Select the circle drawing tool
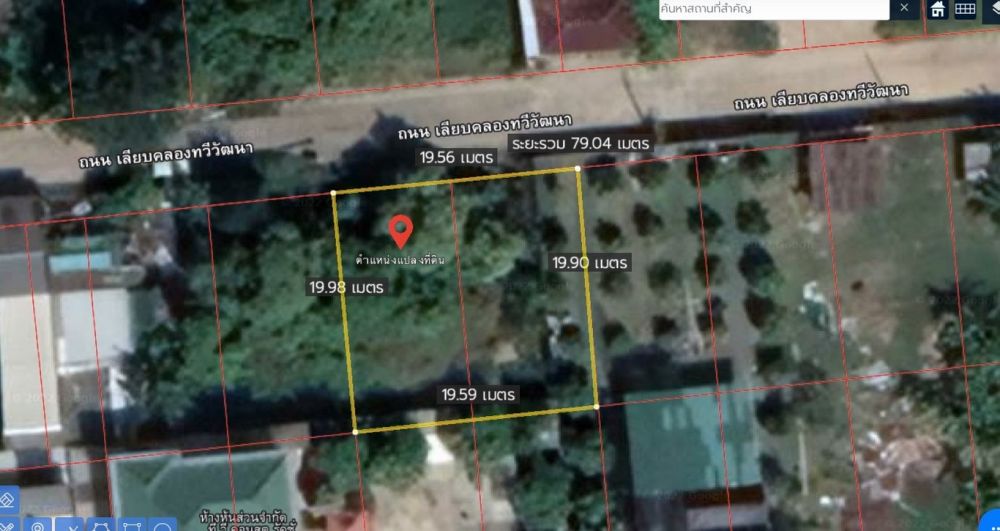 (162, 526)
